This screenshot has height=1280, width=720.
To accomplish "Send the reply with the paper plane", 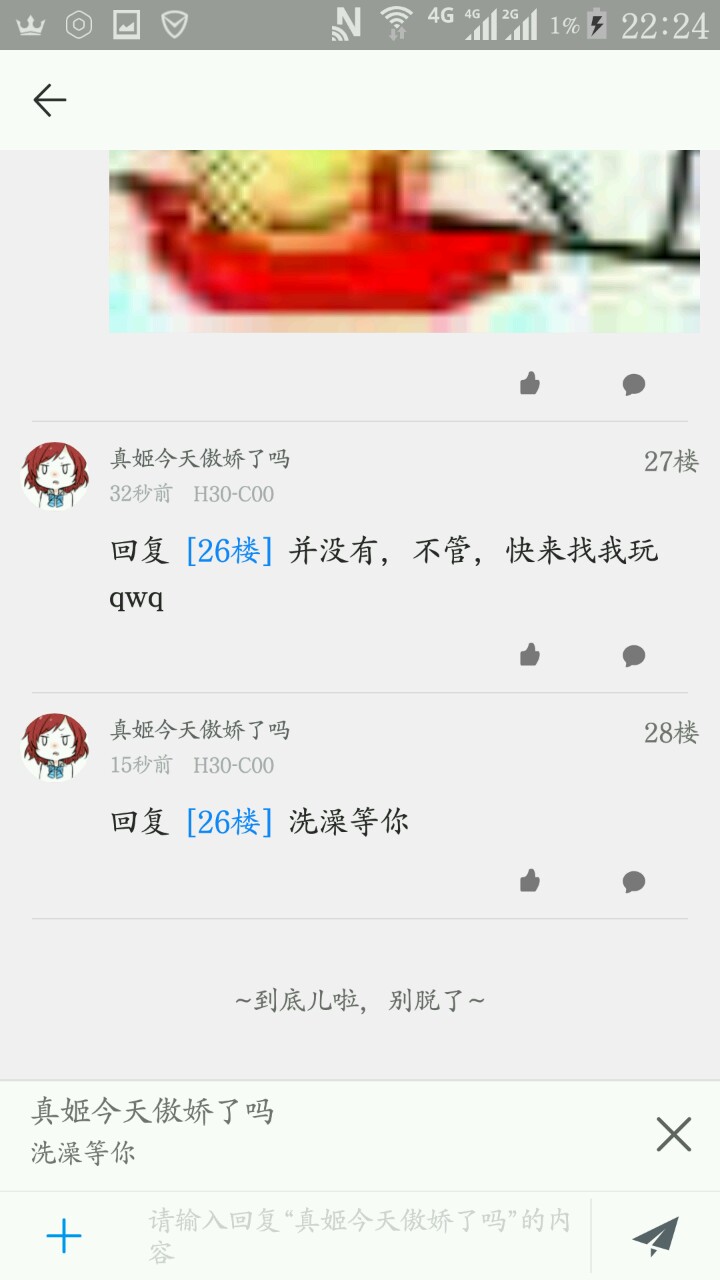I will point(656,1237).
